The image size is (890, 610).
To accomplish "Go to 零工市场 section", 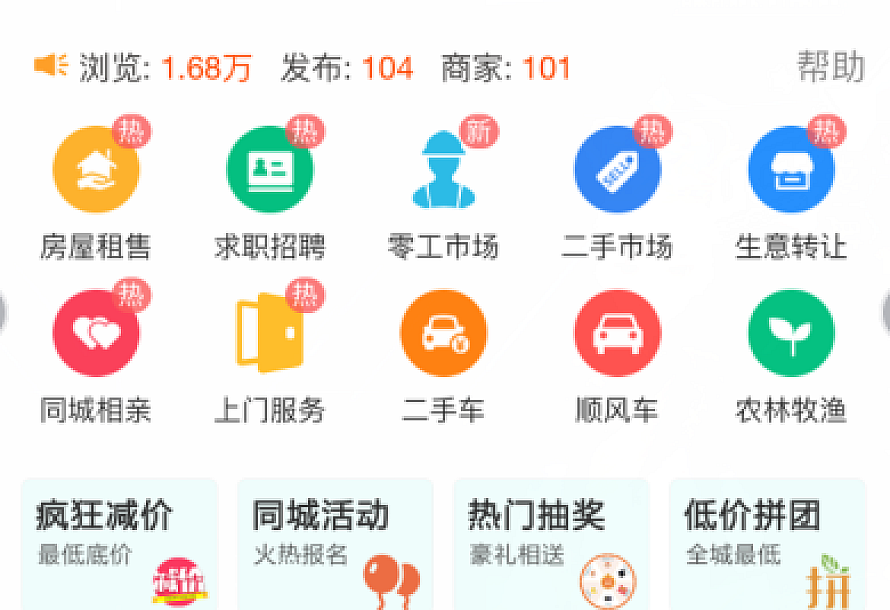I will [443, 170].
